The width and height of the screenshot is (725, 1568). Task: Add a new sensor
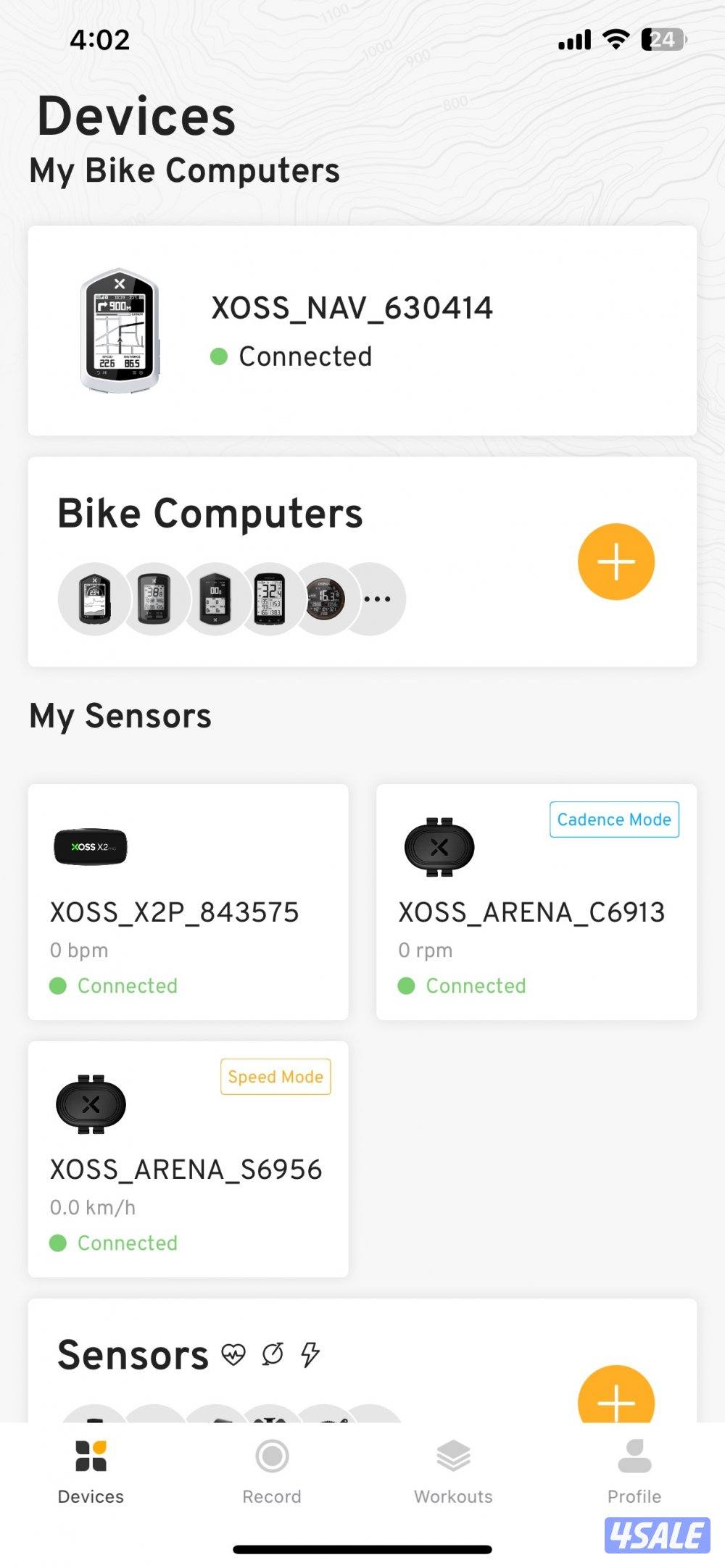pos(616,1398)
